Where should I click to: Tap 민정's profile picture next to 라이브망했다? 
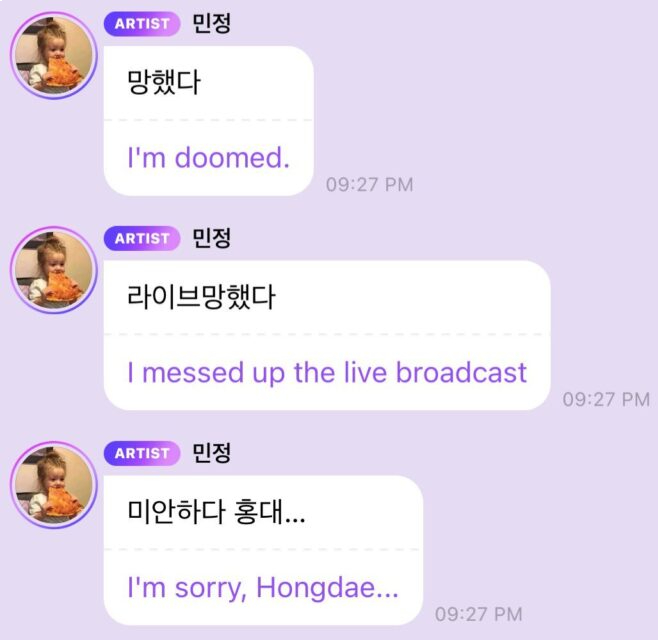click(53, 271)
